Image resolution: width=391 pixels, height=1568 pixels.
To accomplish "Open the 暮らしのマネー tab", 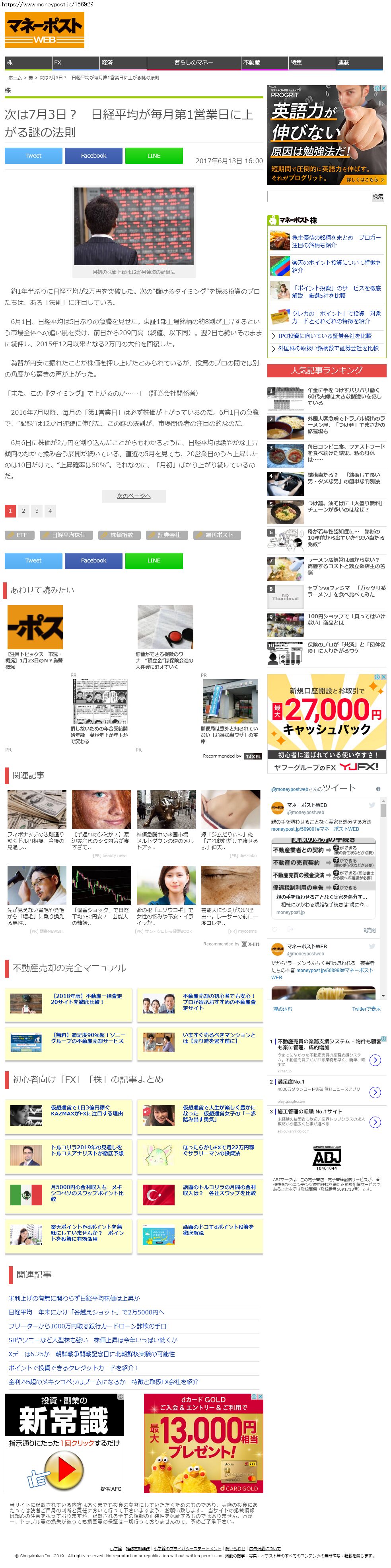I will pyautogui.click(x=194, y=62).
